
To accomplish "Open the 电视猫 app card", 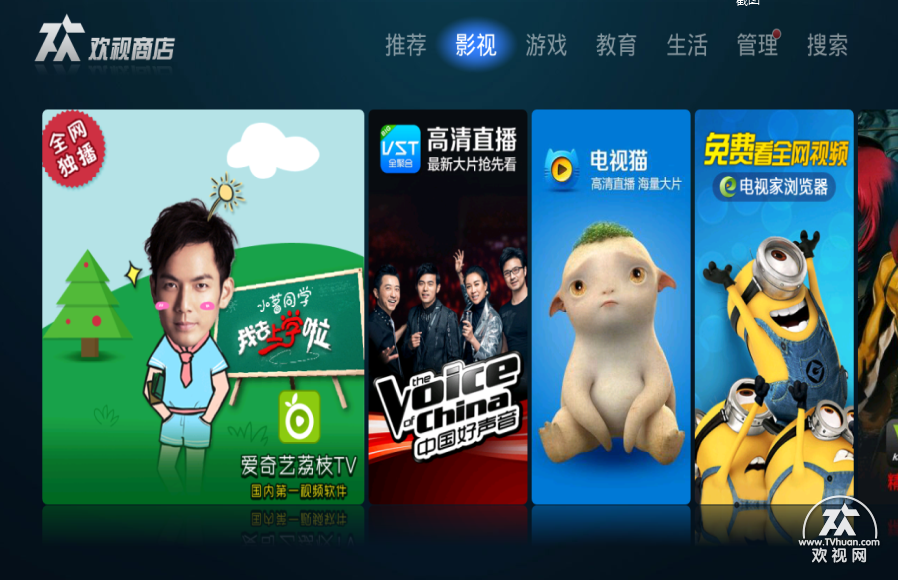I will coord(611,306).
